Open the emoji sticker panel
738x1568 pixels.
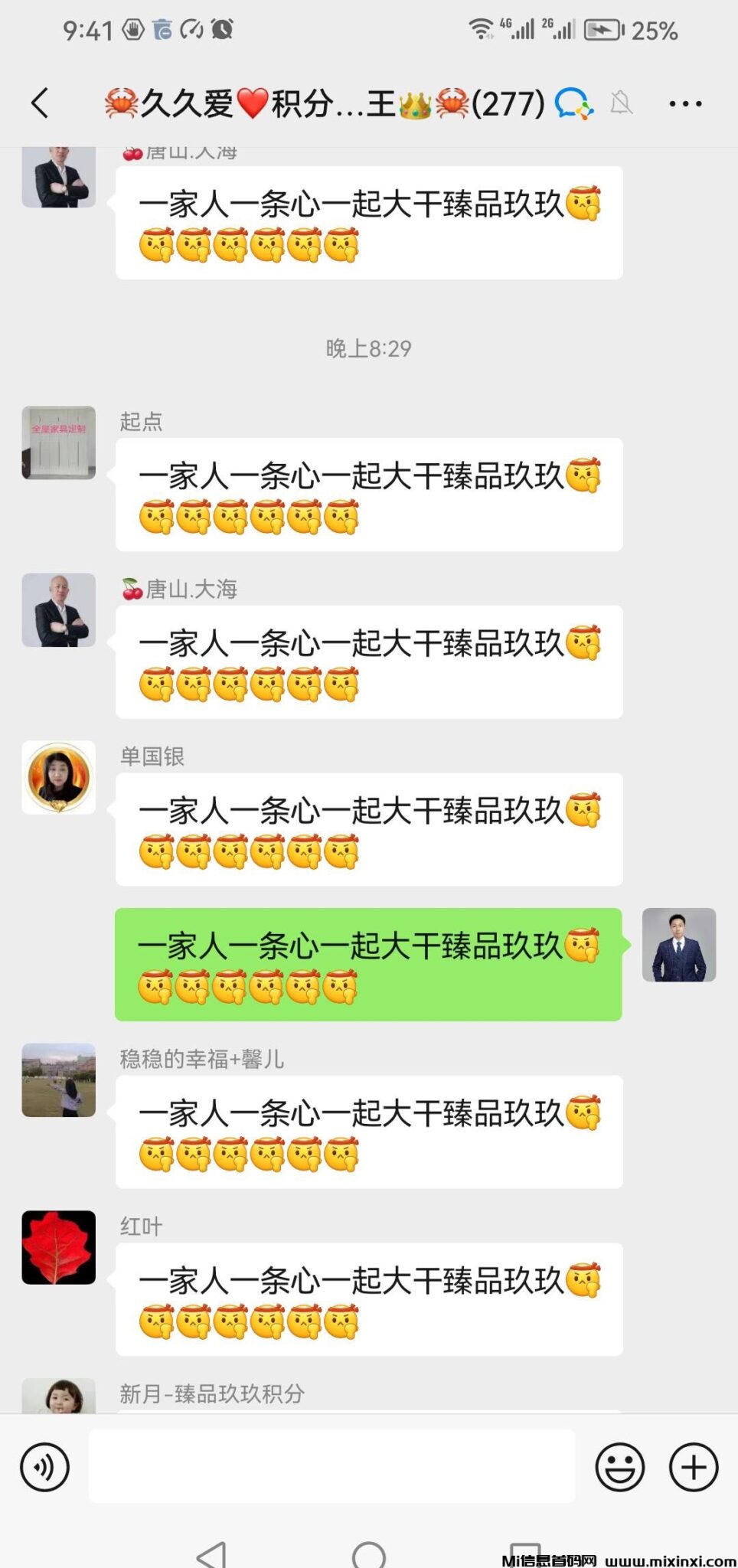(x=619, y=1467)
